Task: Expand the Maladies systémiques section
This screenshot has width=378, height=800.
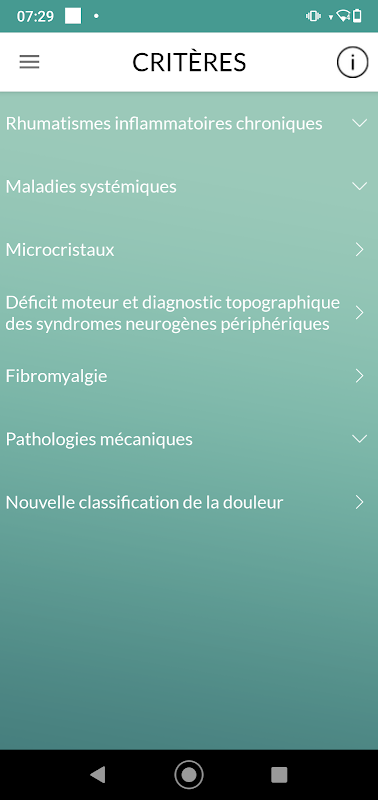Action: (189, 187)
